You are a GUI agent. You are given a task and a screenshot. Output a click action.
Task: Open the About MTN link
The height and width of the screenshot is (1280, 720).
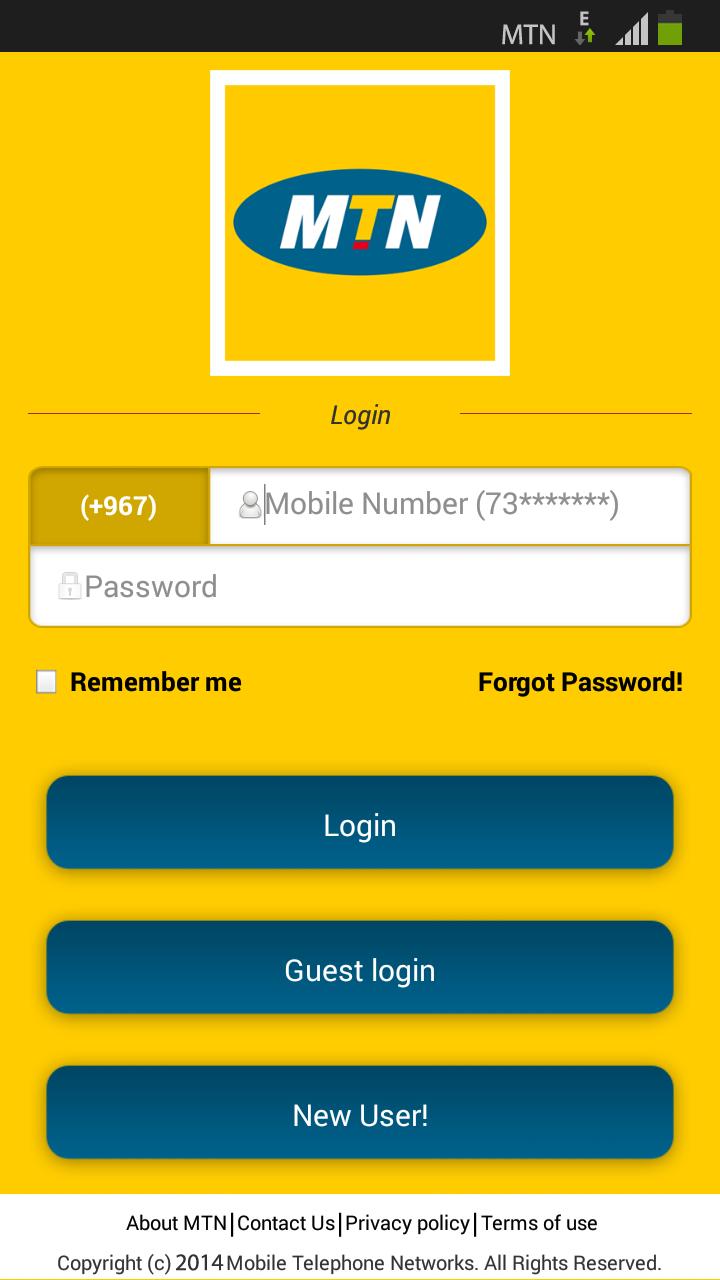176,1222
